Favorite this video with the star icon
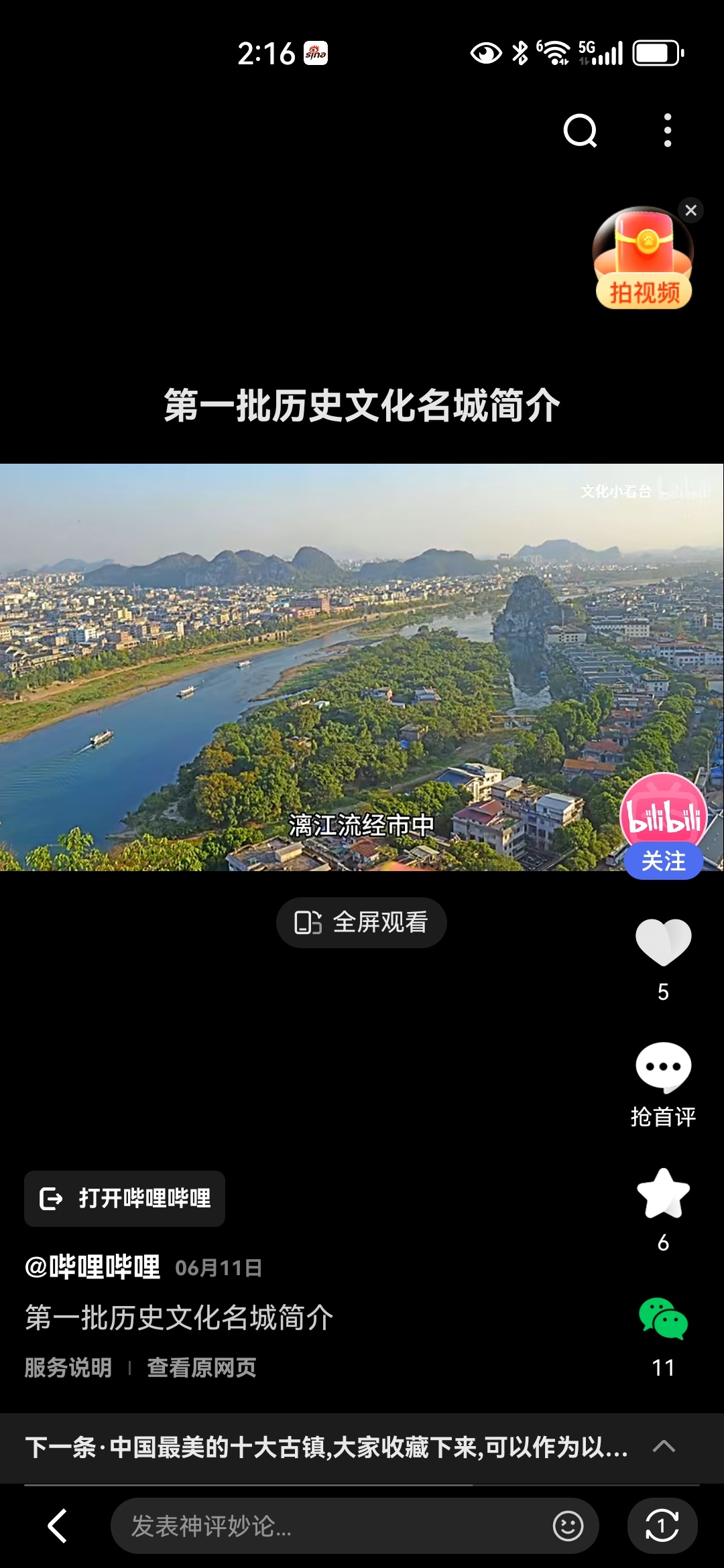Screen dimensions: 724x1568 [x=663, y=1193]
